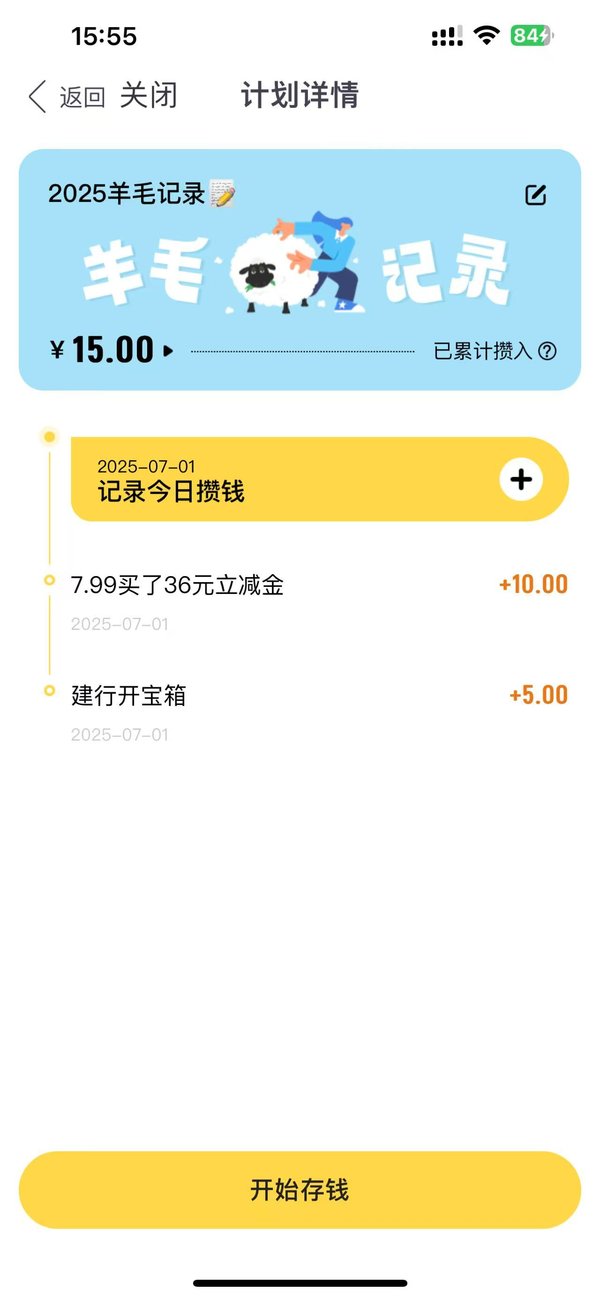Image resolution: width=600 pixels, height=1298 pixels.
Task: Go back using the 返回 arrow
Action: [66, 96]
